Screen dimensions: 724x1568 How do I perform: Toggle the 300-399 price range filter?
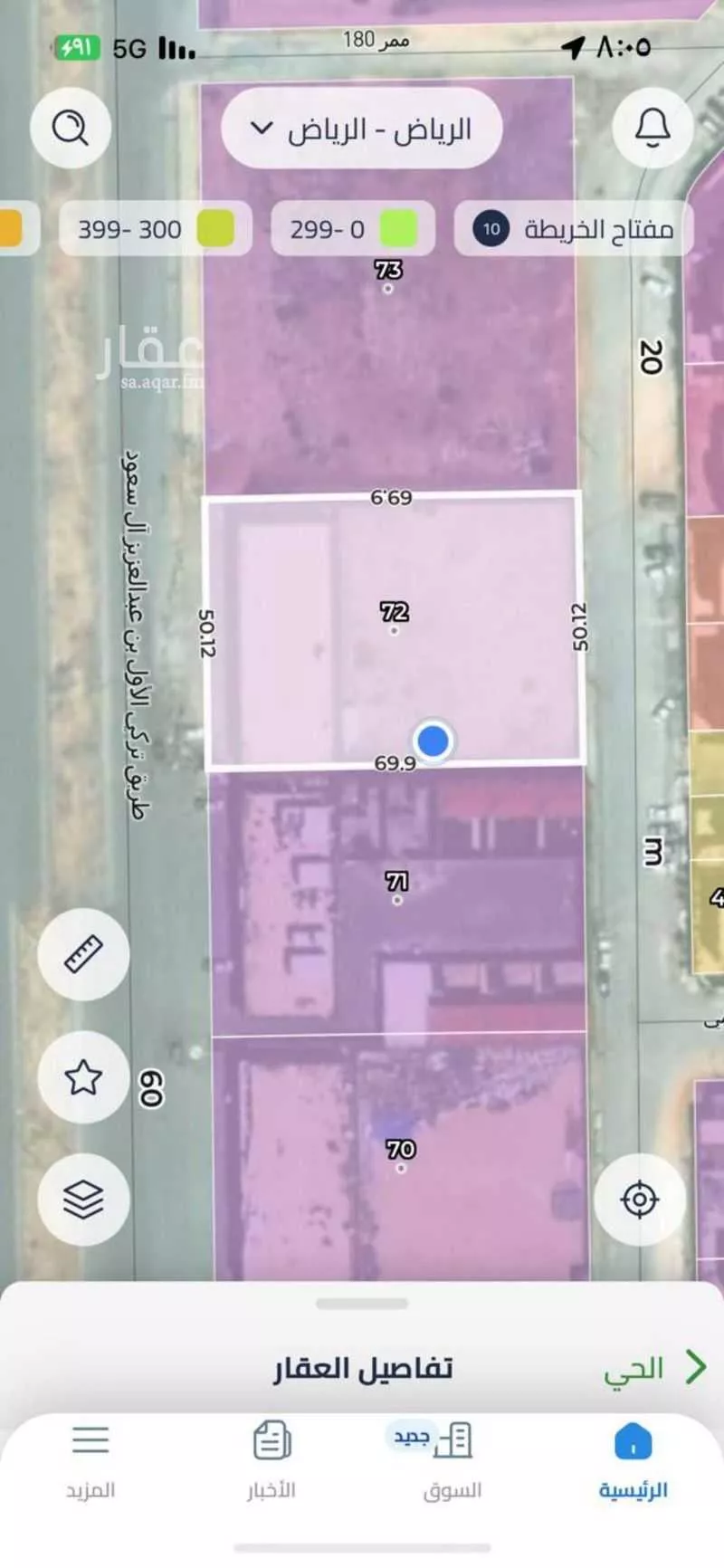154,229
